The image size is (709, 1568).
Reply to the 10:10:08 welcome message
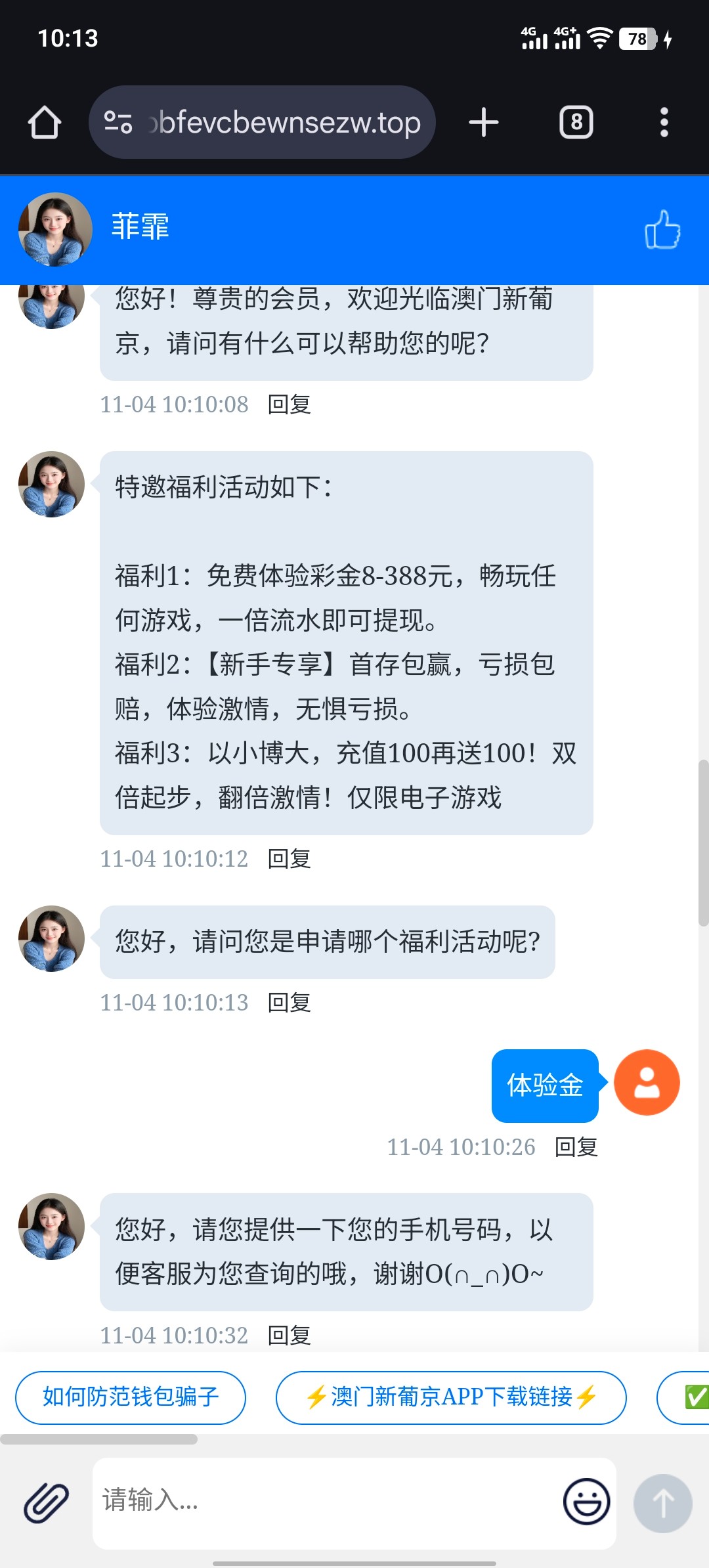click(x=289, y=404)
